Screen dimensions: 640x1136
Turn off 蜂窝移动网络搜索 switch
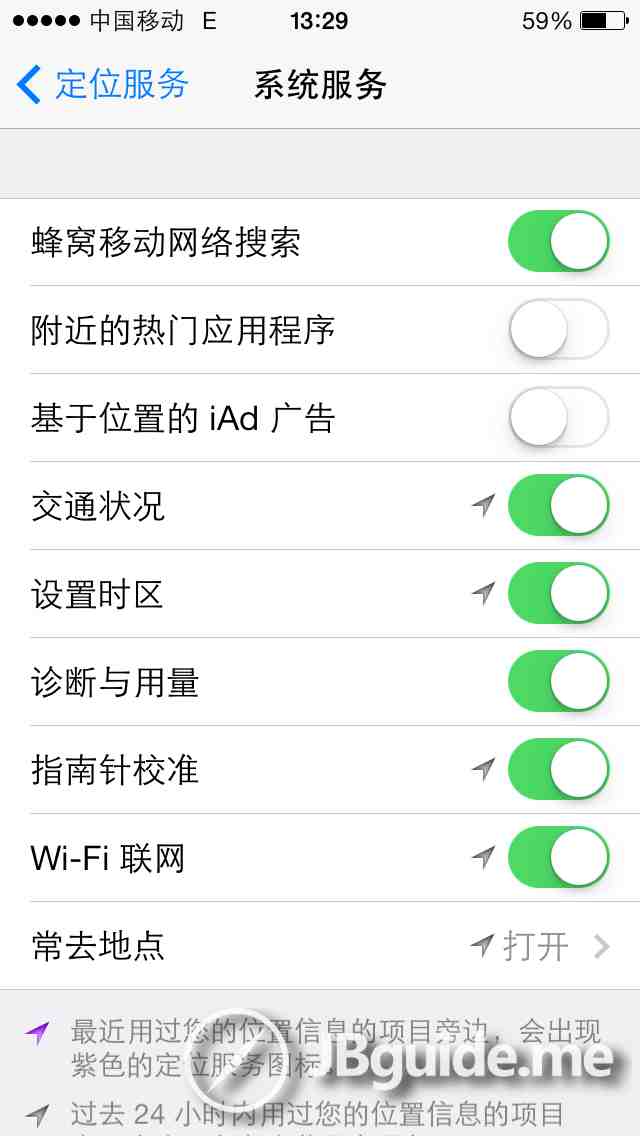pyautogui.click(x=558, y=242)
